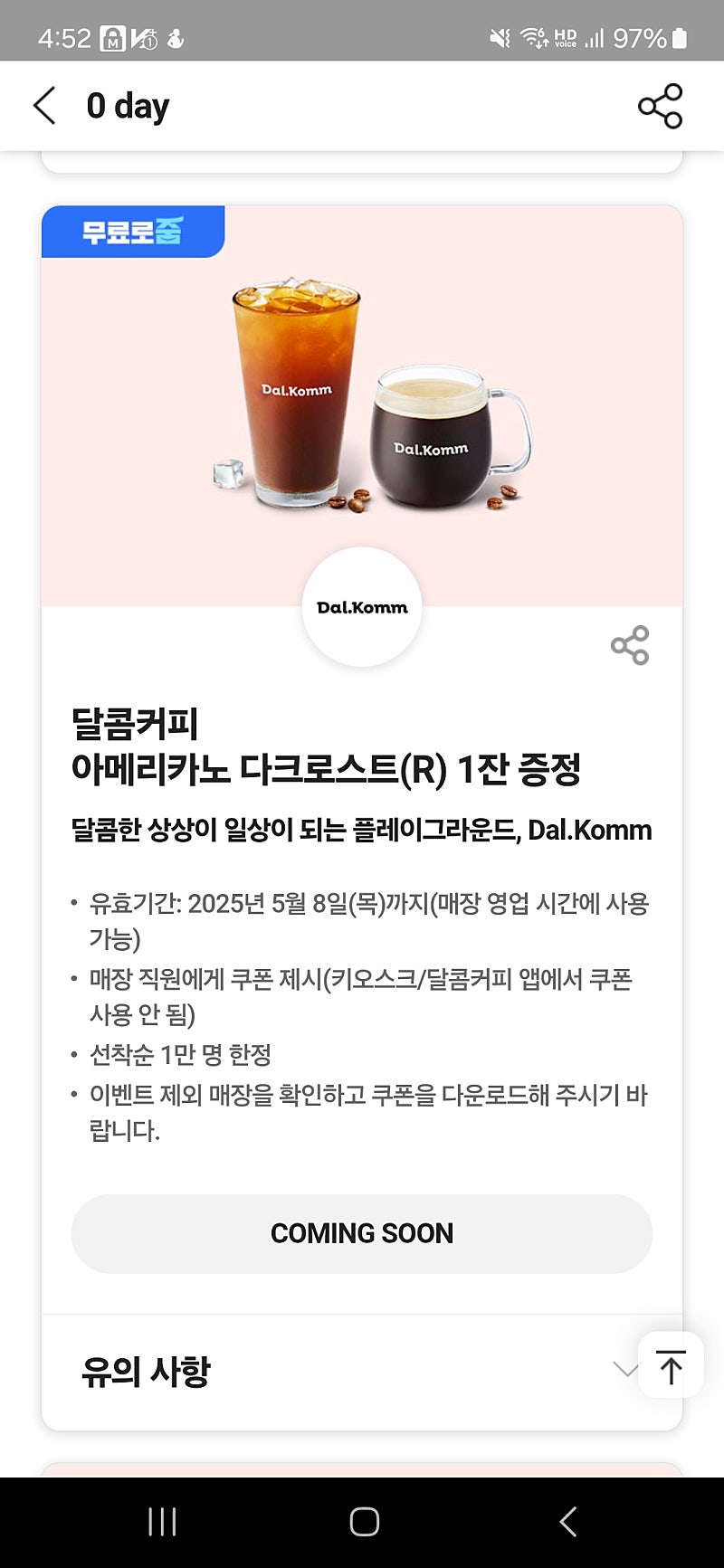Open recent apps from the navigation bar
The image size is (724, 1568).
click(162, 1522)
